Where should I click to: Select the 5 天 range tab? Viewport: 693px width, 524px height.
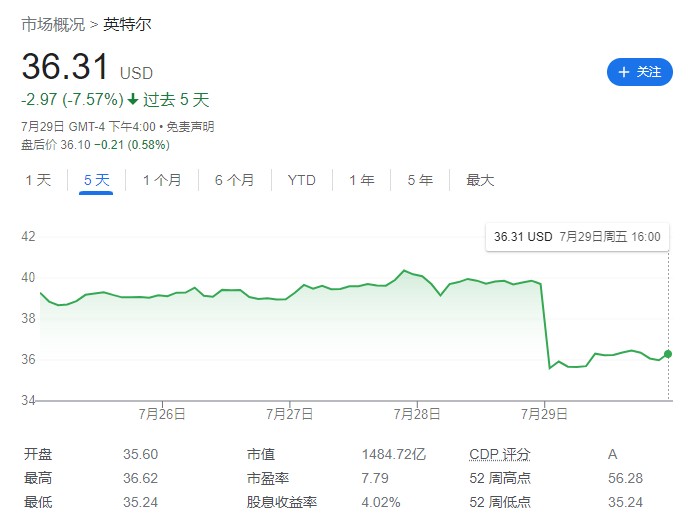tap(97, 180)
